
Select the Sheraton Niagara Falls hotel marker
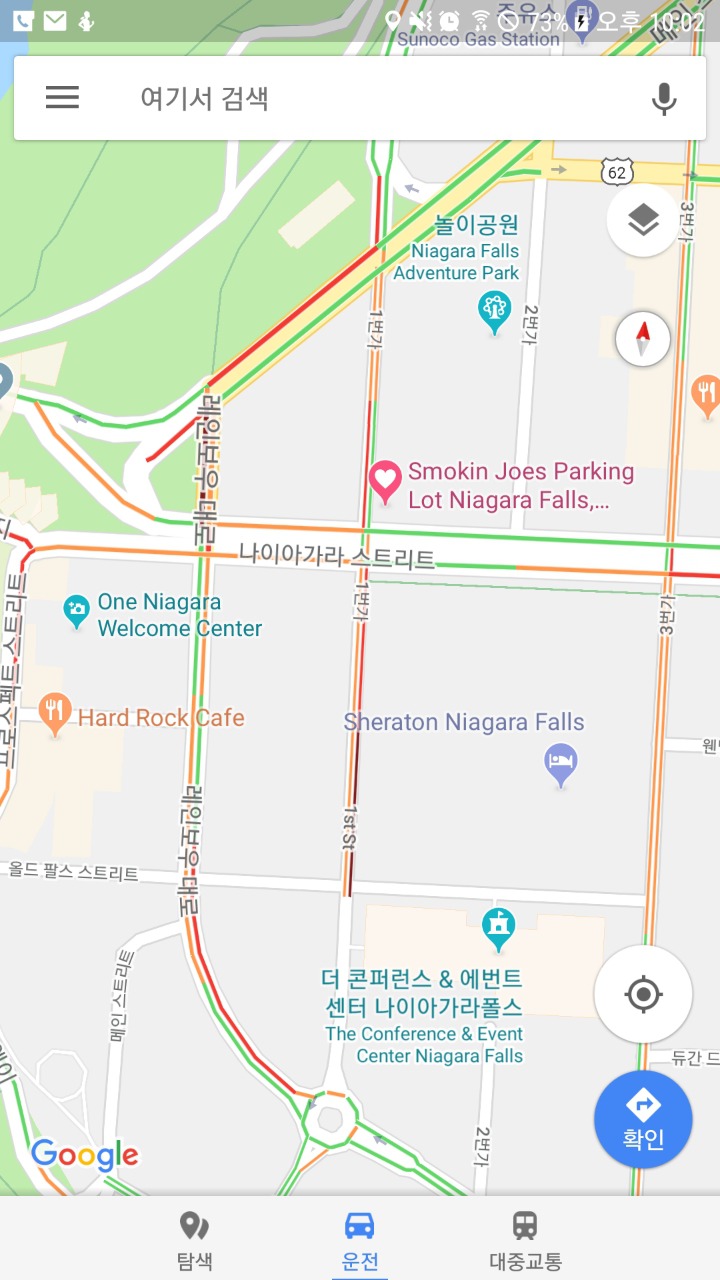tap(560, 762)
